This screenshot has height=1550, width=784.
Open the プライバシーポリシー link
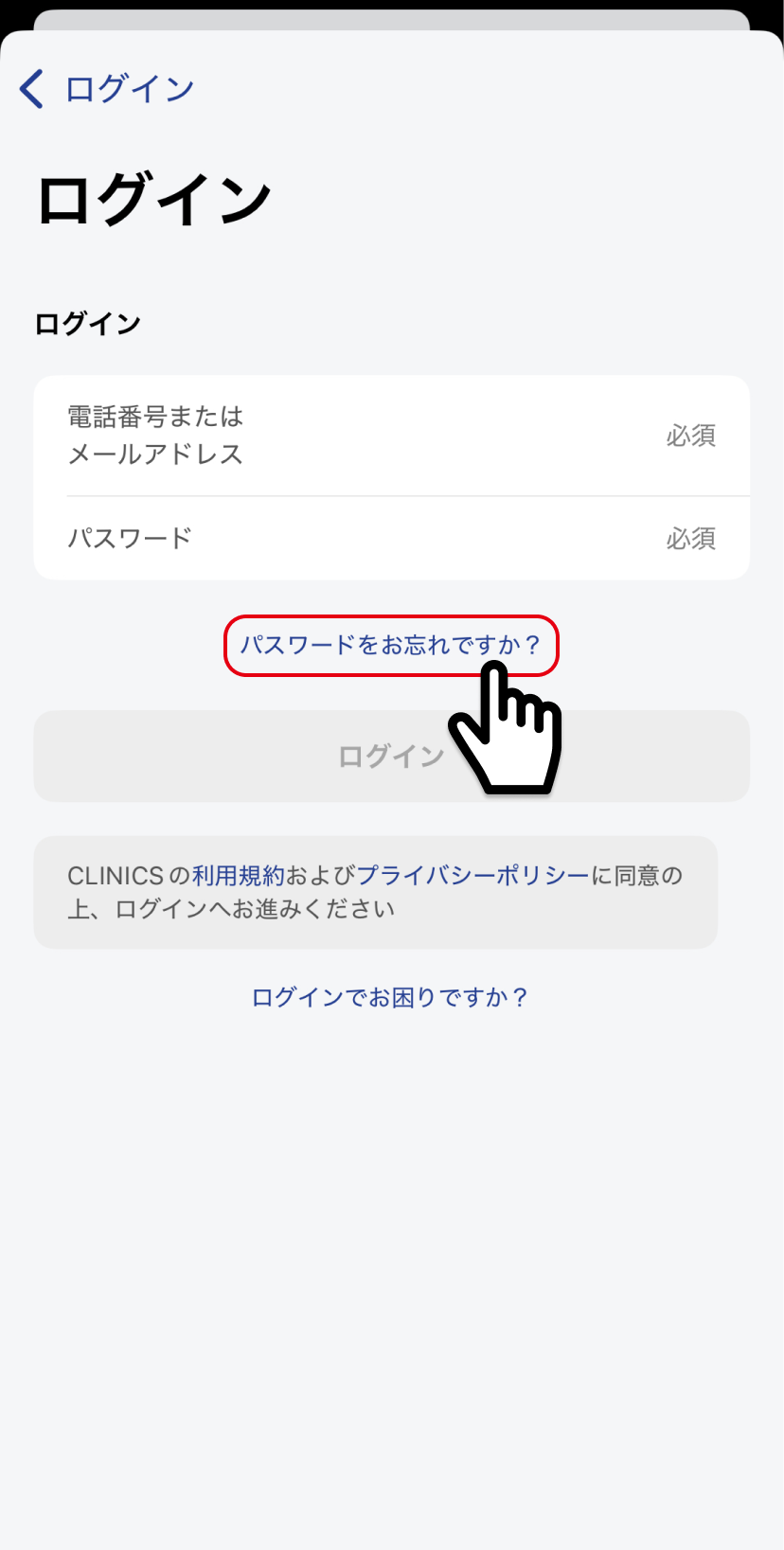point(472,876)
